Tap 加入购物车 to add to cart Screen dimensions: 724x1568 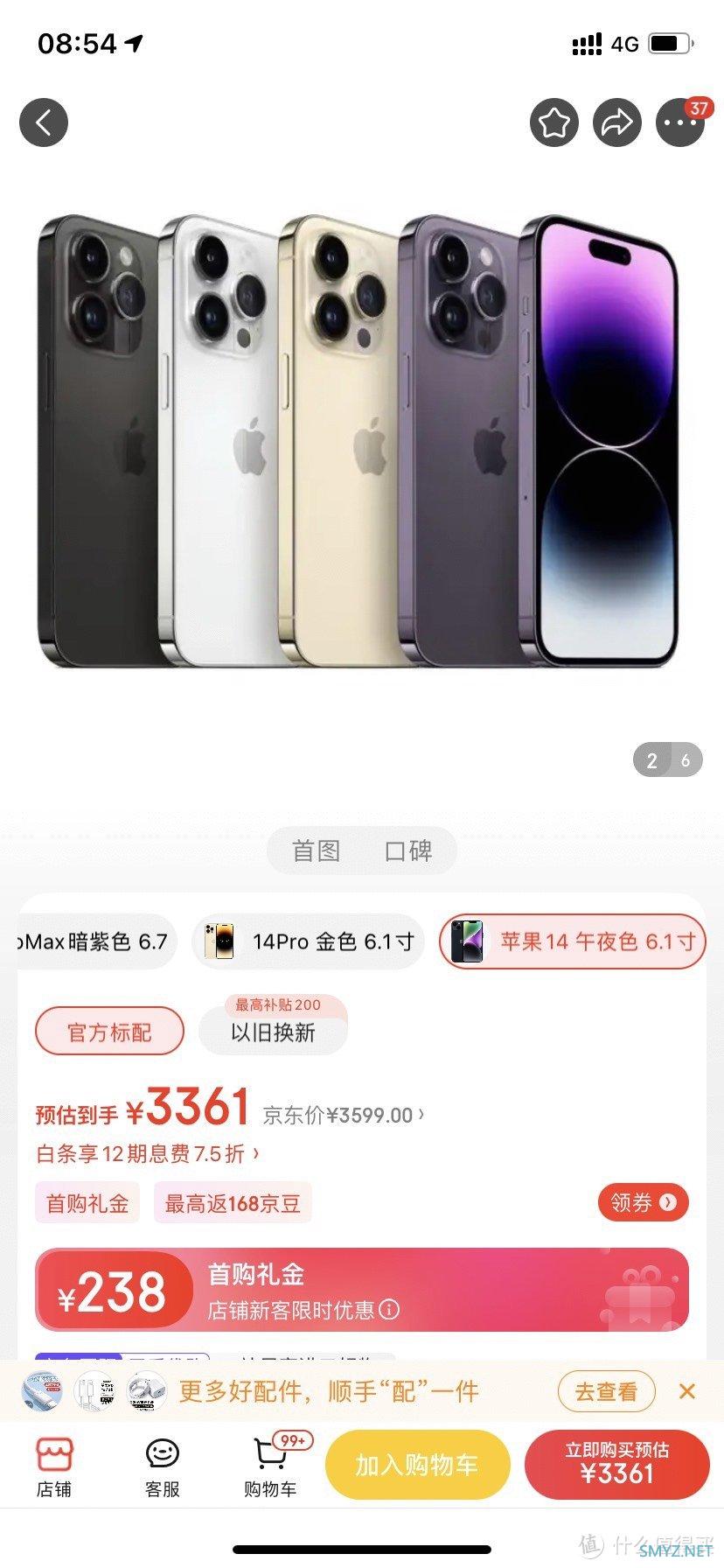pyautogui.click(x=417, y=1465)
